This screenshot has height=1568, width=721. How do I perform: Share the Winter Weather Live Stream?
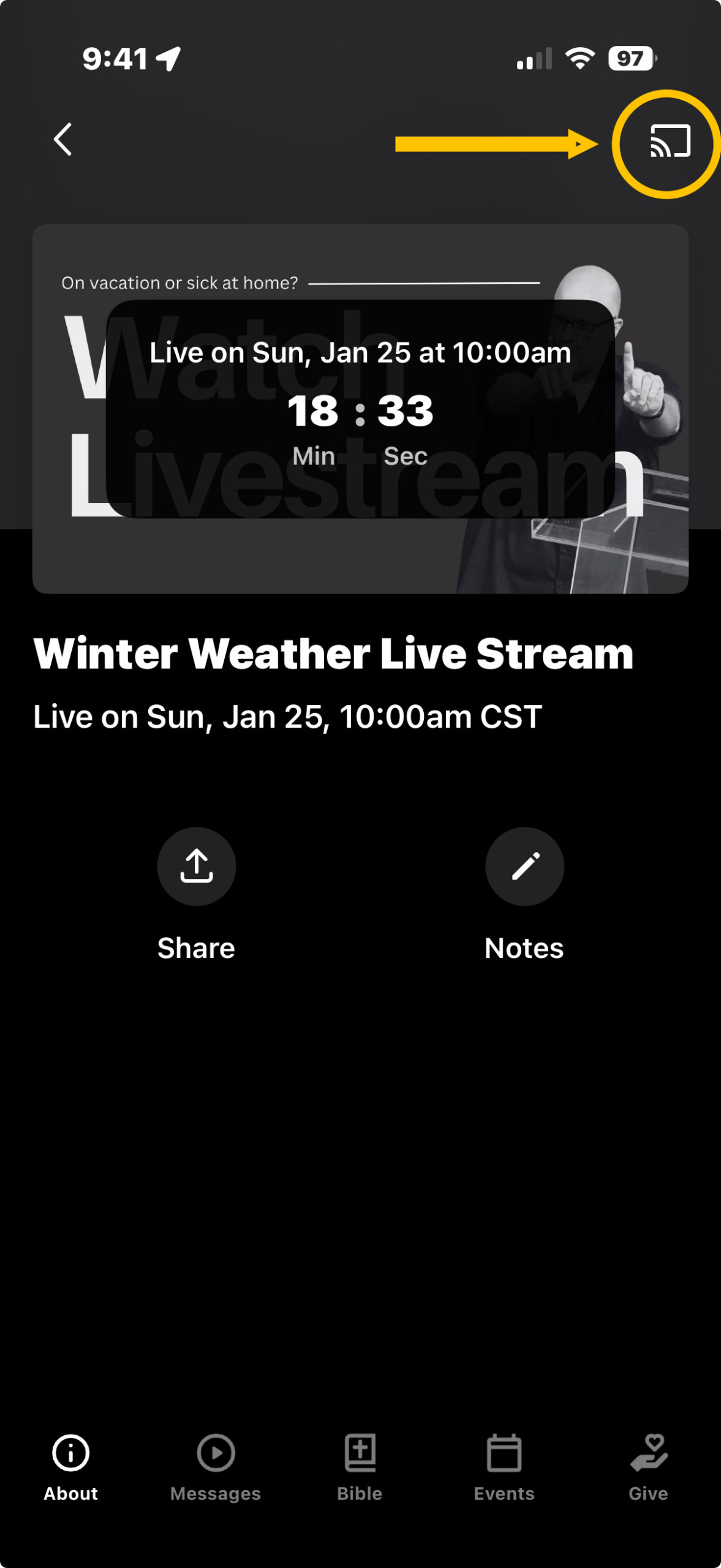click(x=197, y=867)
